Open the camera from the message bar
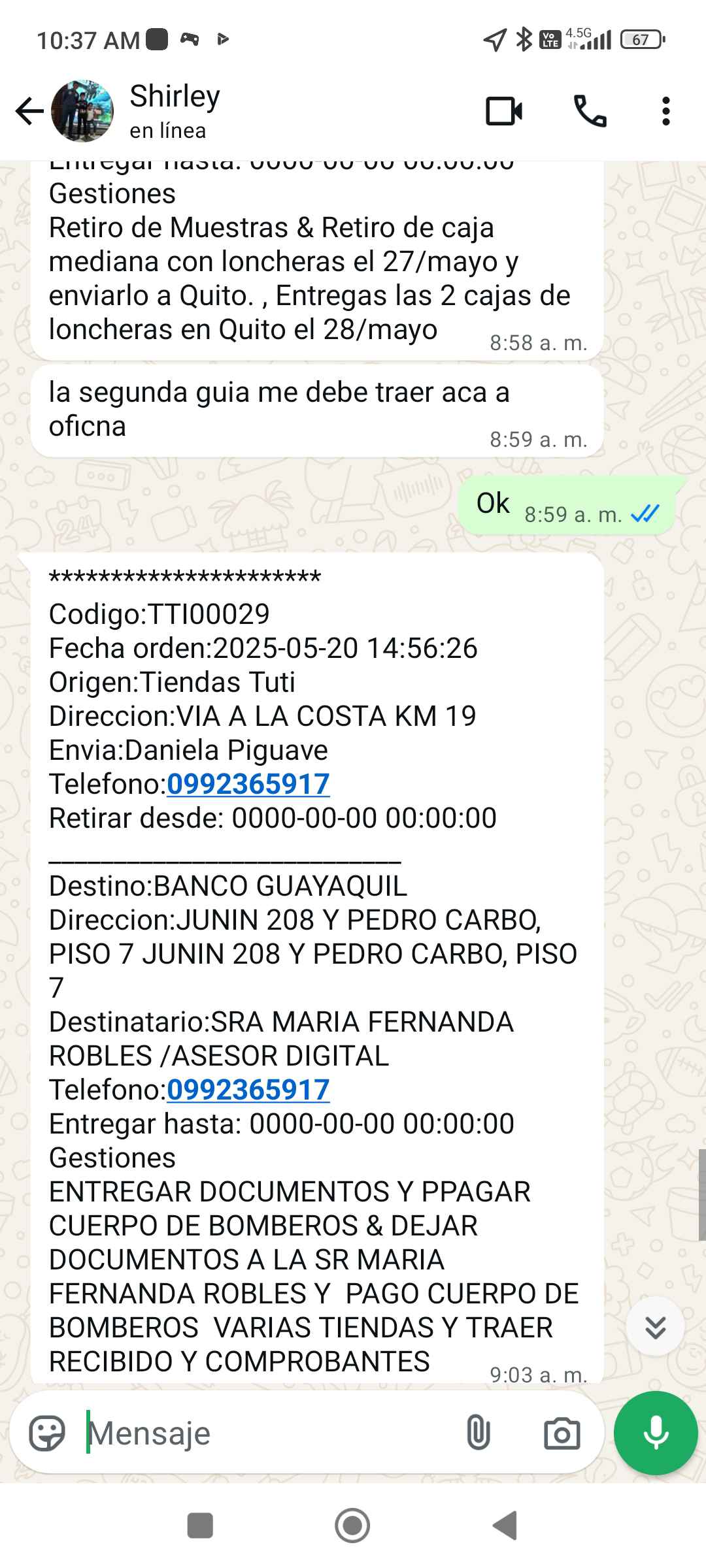706x1568 pixels. (x=562, y=1433)
